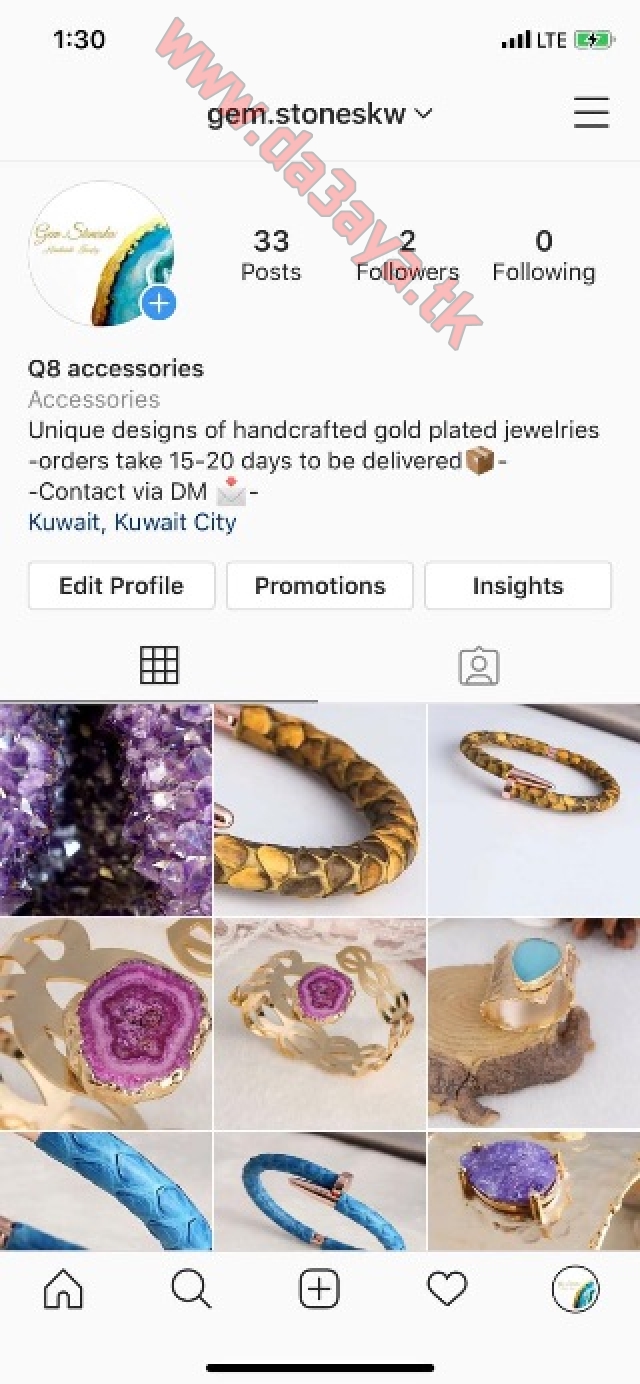640x1384 pixels.
Task: Open Insights
Action: click(518, 586)
